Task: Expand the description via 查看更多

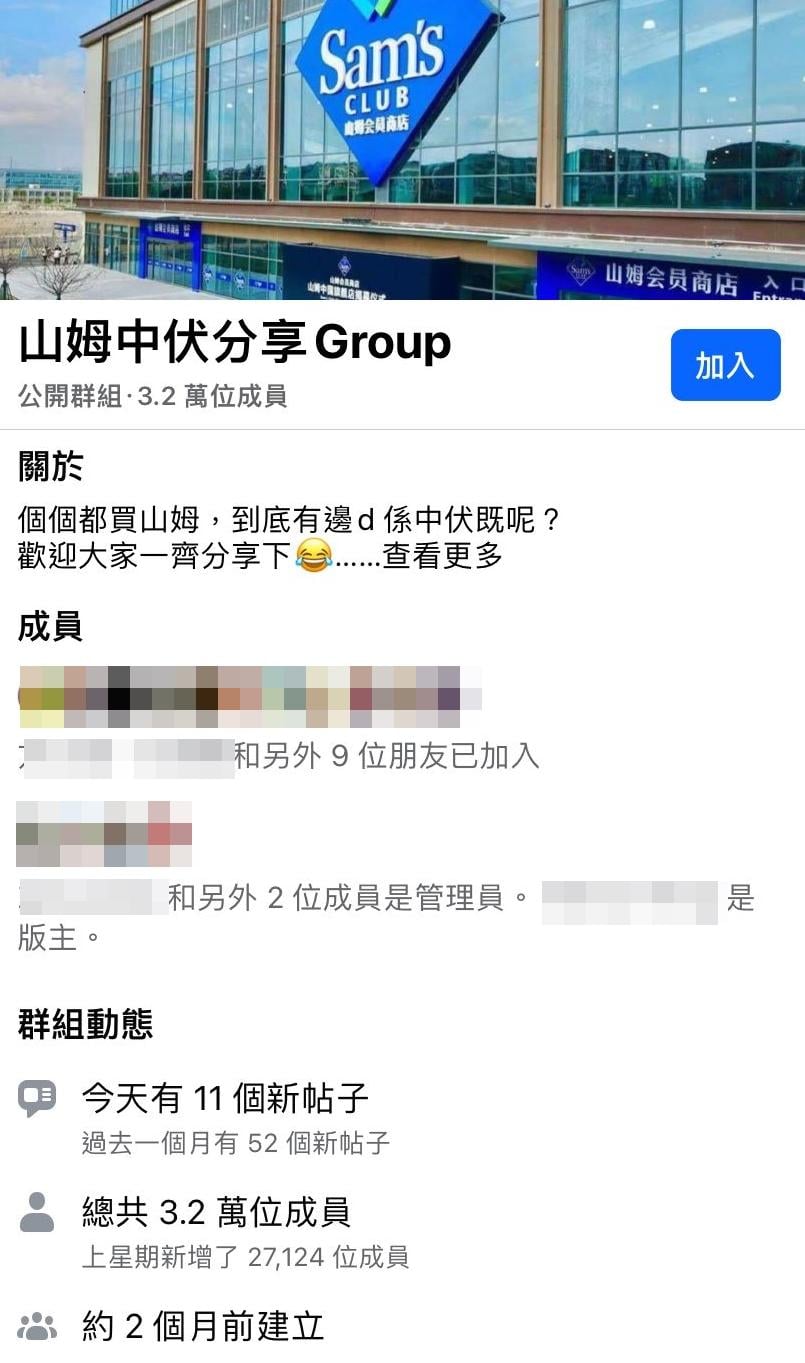Action: click(x=442, y=556)
